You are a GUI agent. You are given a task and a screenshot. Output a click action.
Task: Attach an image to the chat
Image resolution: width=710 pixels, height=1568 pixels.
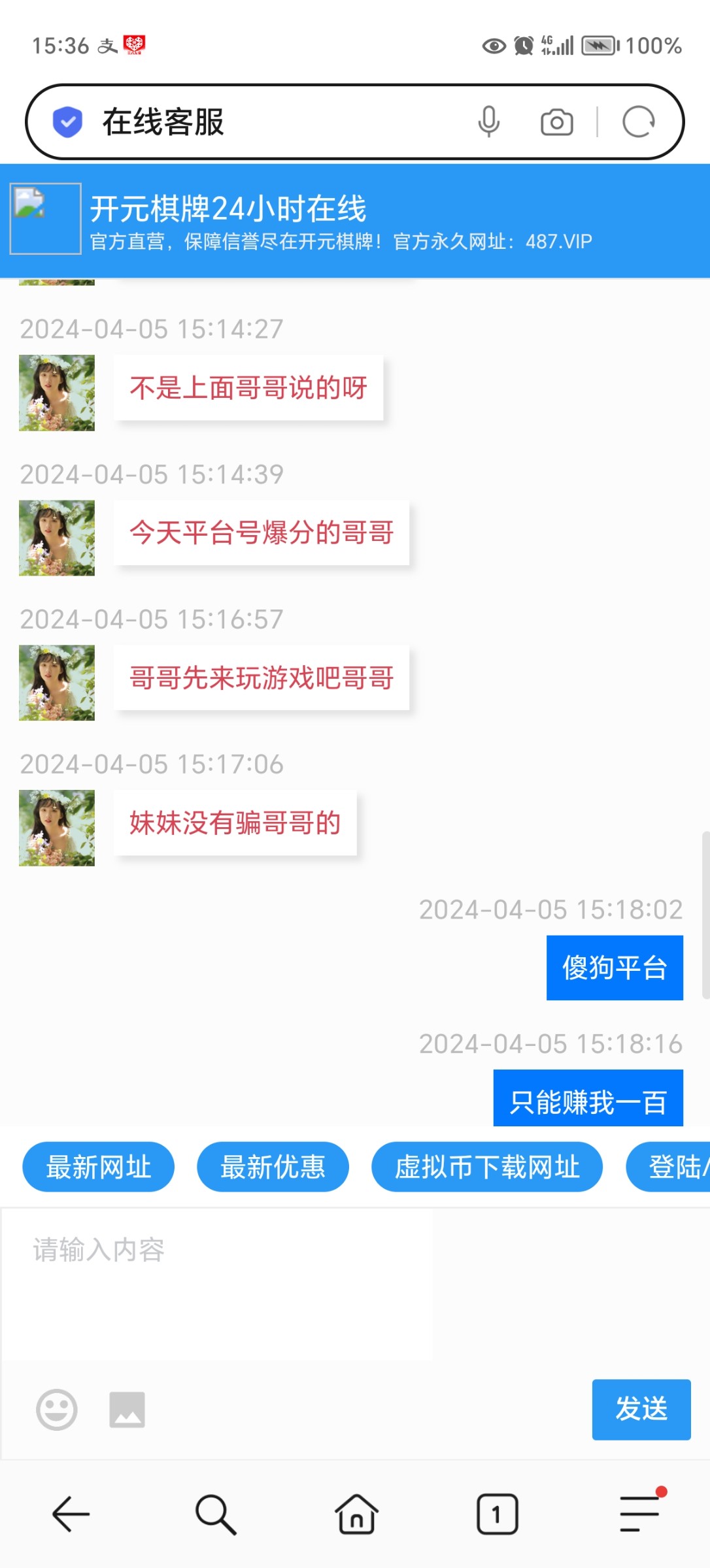point(127,1409)
